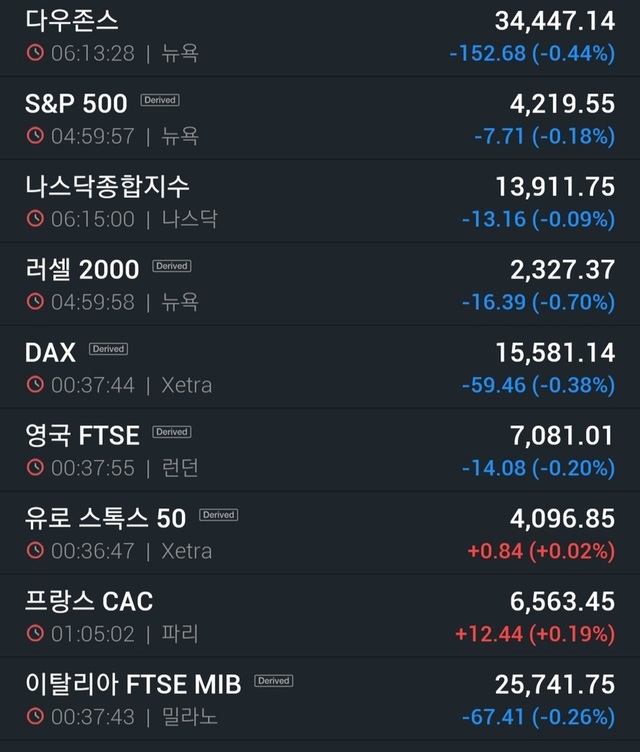View the 나스닥종합지수 index

pyautogui.click(x=107, y=186)
